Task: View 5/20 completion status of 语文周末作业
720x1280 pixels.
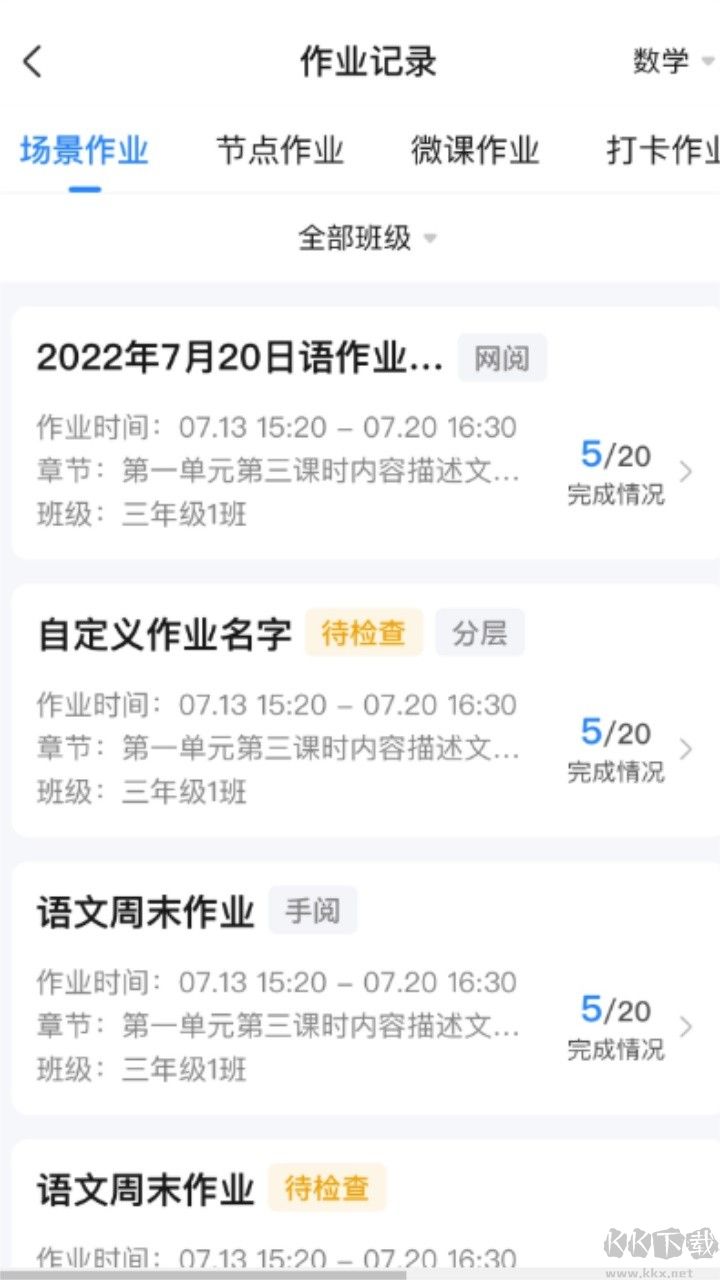Action: tap(613, 1012)
